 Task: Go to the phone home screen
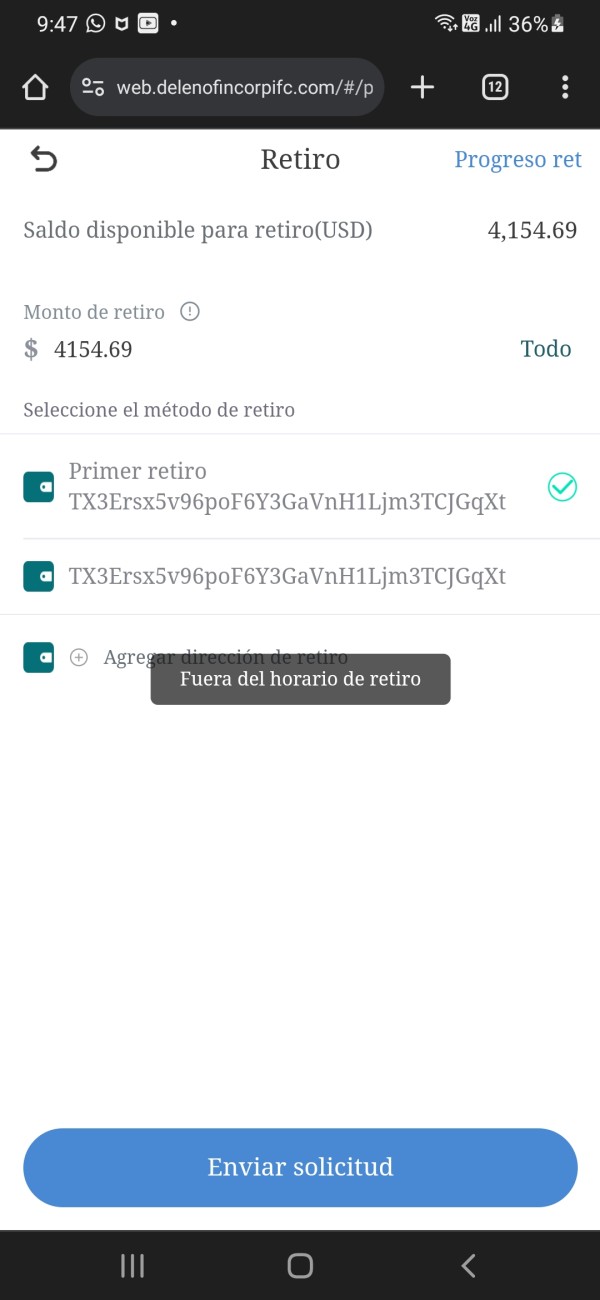(300, 1265)
